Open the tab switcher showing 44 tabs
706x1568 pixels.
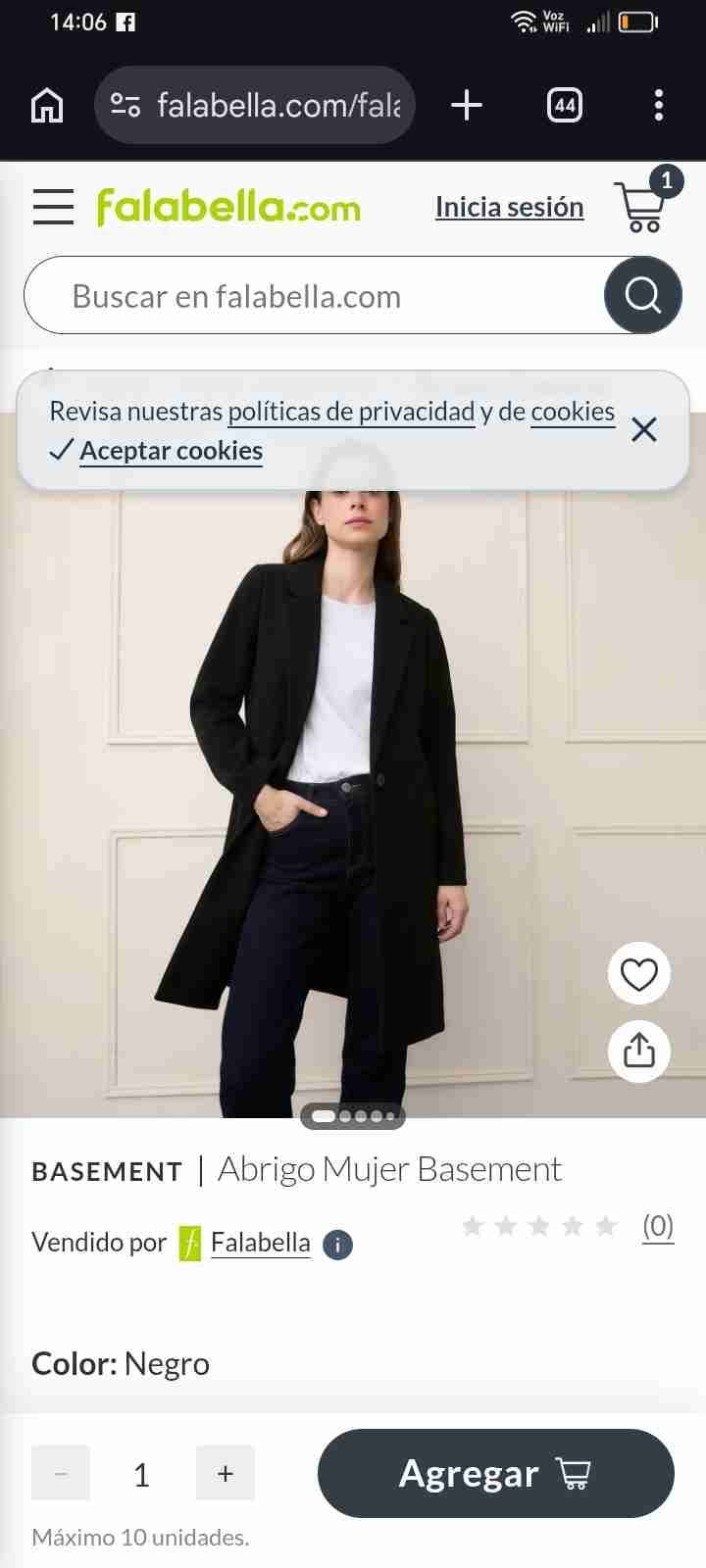[x=564, y=104]
